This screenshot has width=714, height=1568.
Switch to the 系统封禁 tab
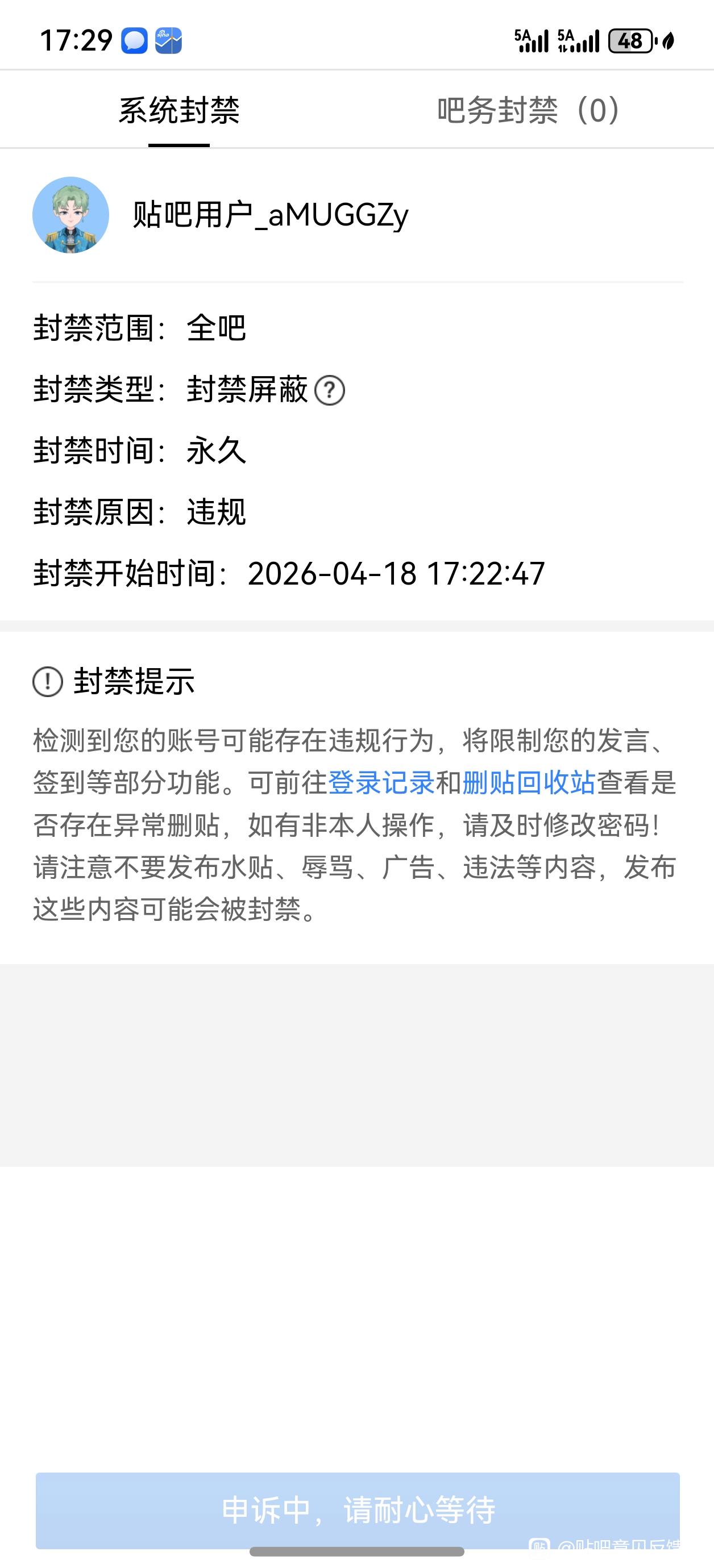(x=178, y=110)
